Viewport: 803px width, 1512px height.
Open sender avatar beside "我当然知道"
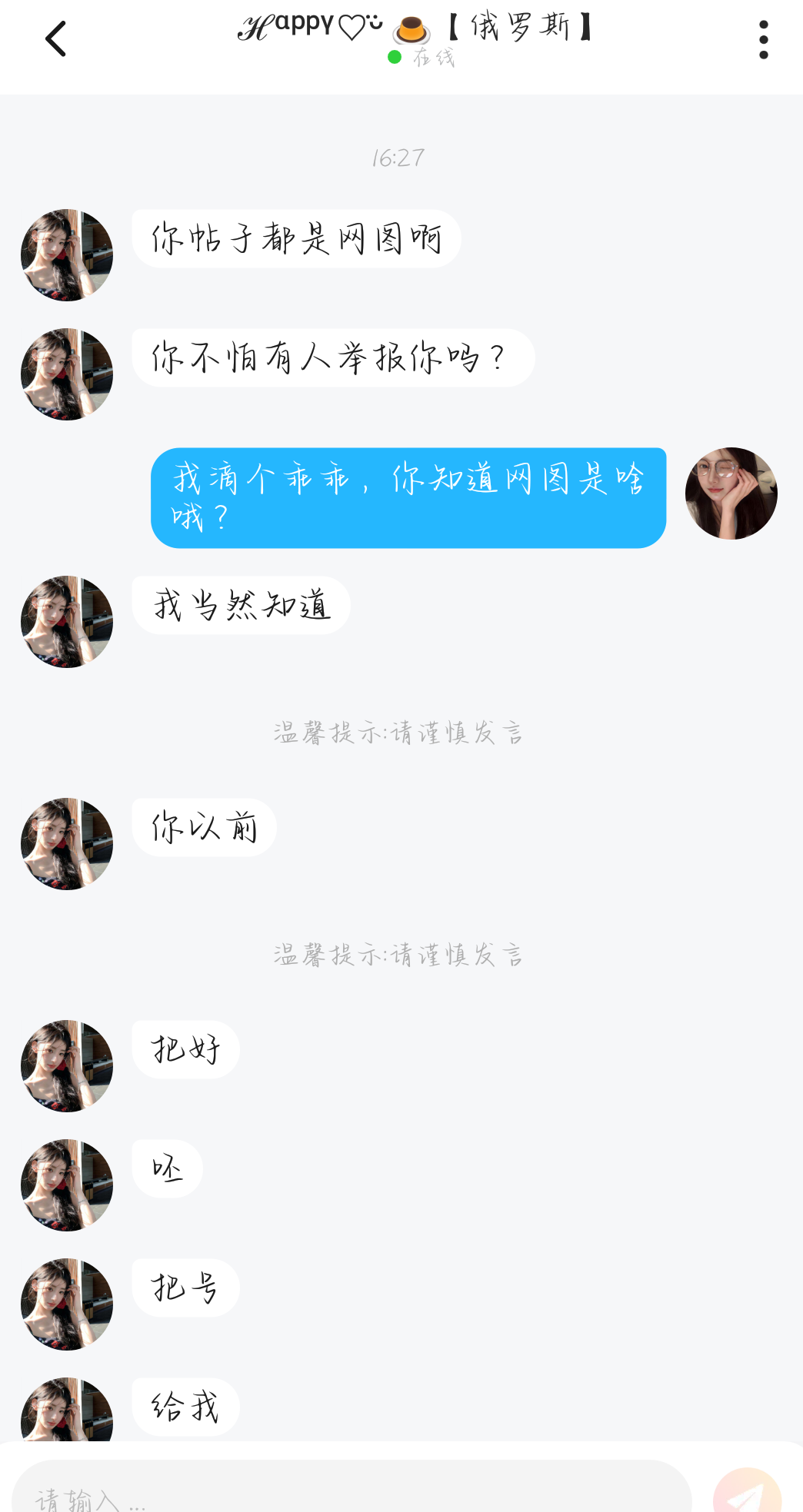[x=67, y=622]
